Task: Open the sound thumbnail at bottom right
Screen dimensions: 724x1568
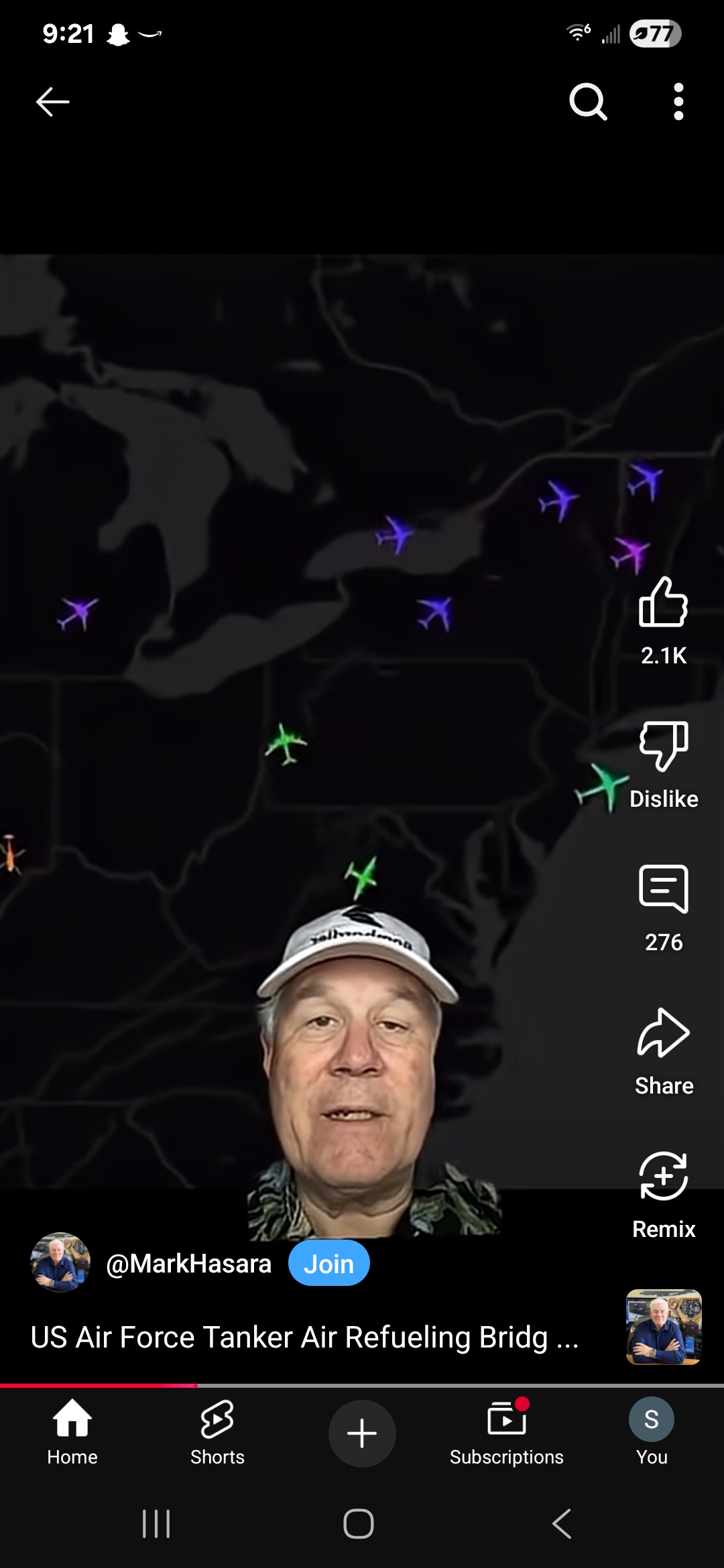Action: (664, 1327)
